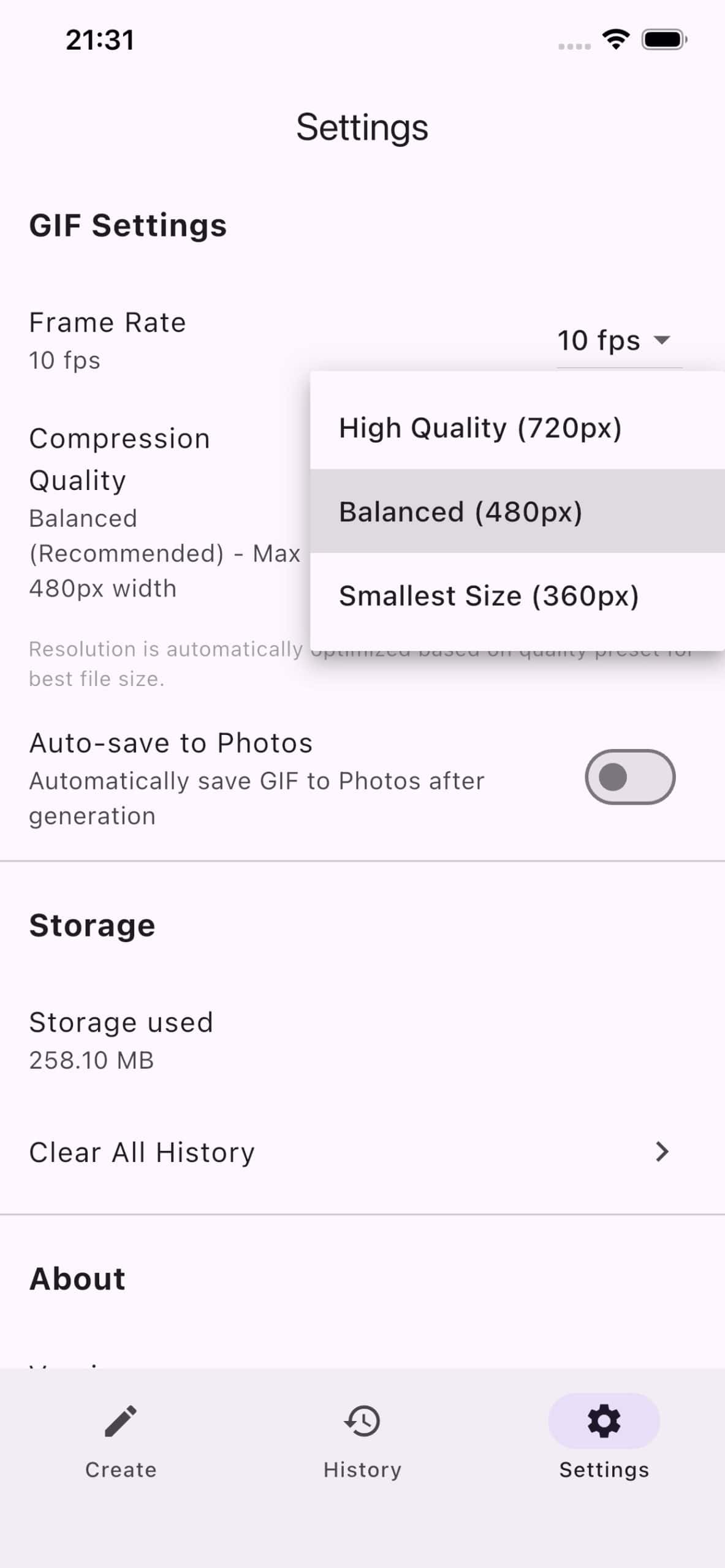Viewport: 725px width, 1568px height.
Task: Open the History clock icon
Action: pos(362,1421)
